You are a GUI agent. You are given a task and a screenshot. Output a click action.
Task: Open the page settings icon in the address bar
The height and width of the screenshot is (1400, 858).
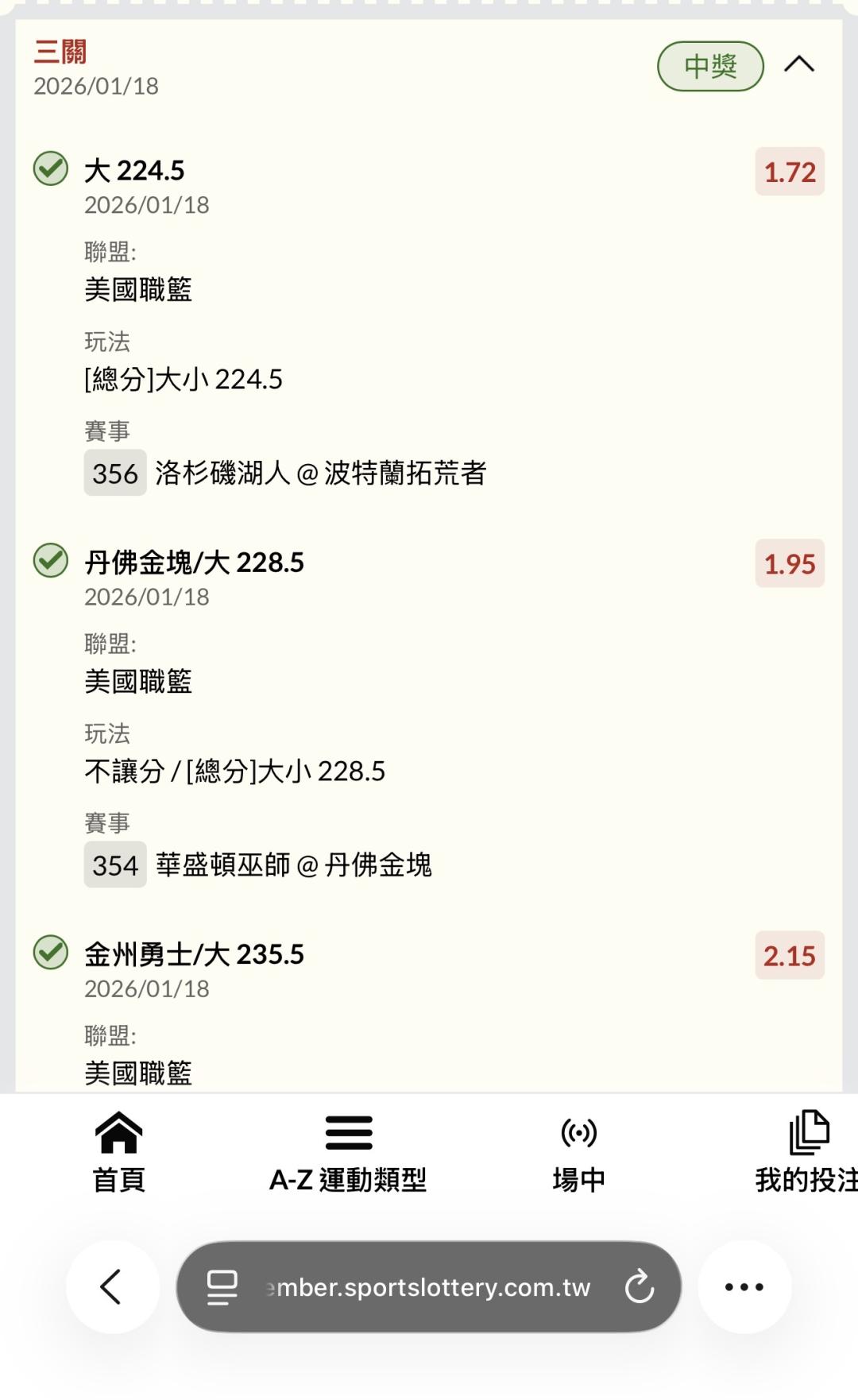222,1286
